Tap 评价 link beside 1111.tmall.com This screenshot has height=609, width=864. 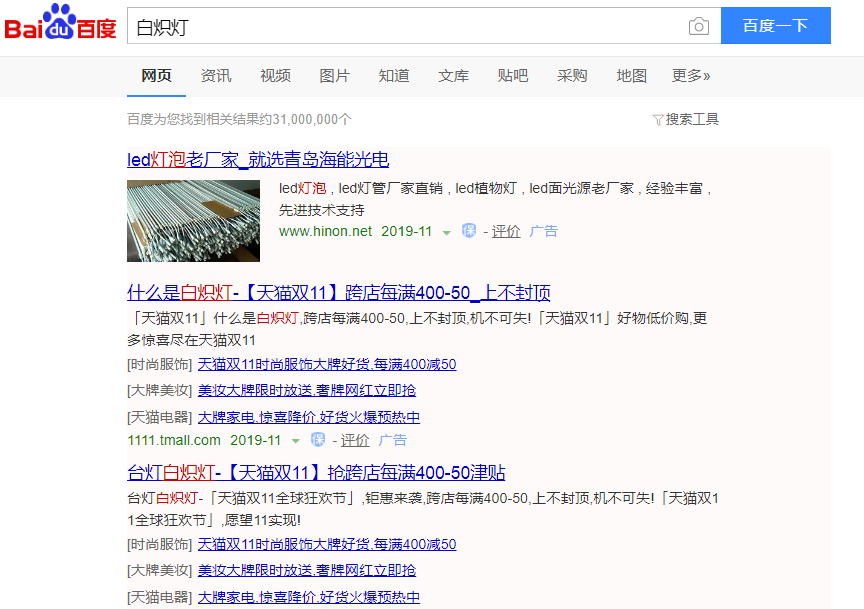click(355, 440)
